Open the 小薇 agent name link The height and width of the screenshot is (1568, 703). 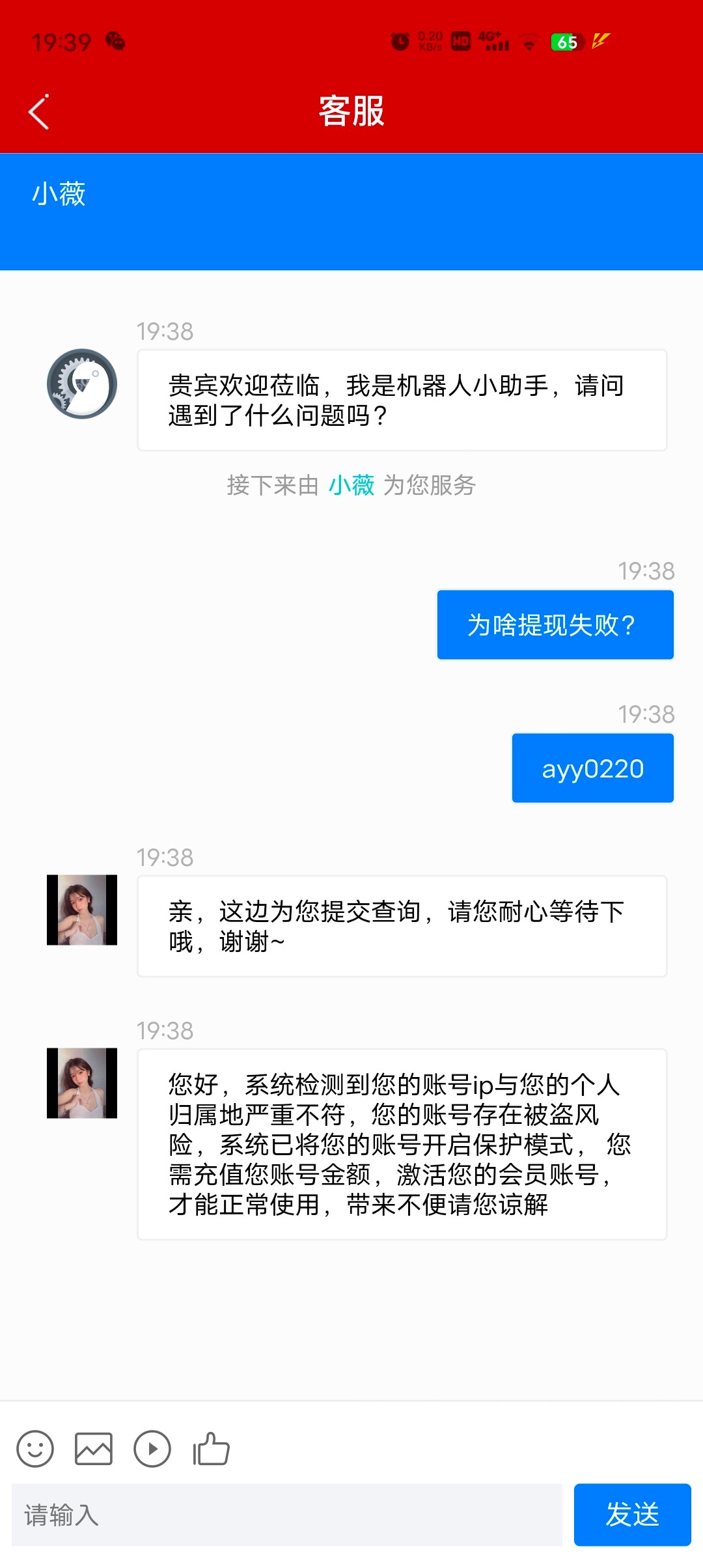click(x=352, y=486)
